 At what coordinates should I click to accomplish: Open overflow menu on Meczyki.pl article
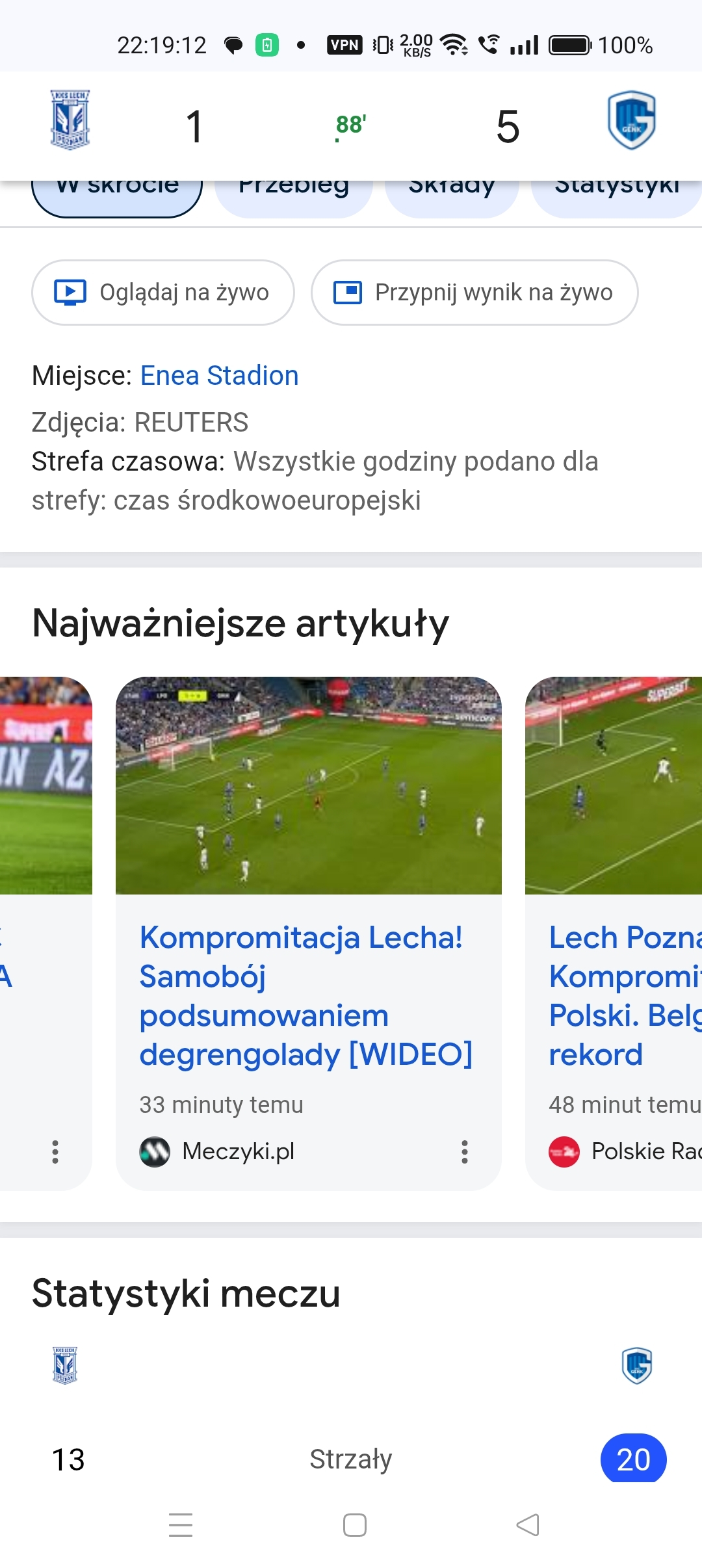(x=464, y=1151)
